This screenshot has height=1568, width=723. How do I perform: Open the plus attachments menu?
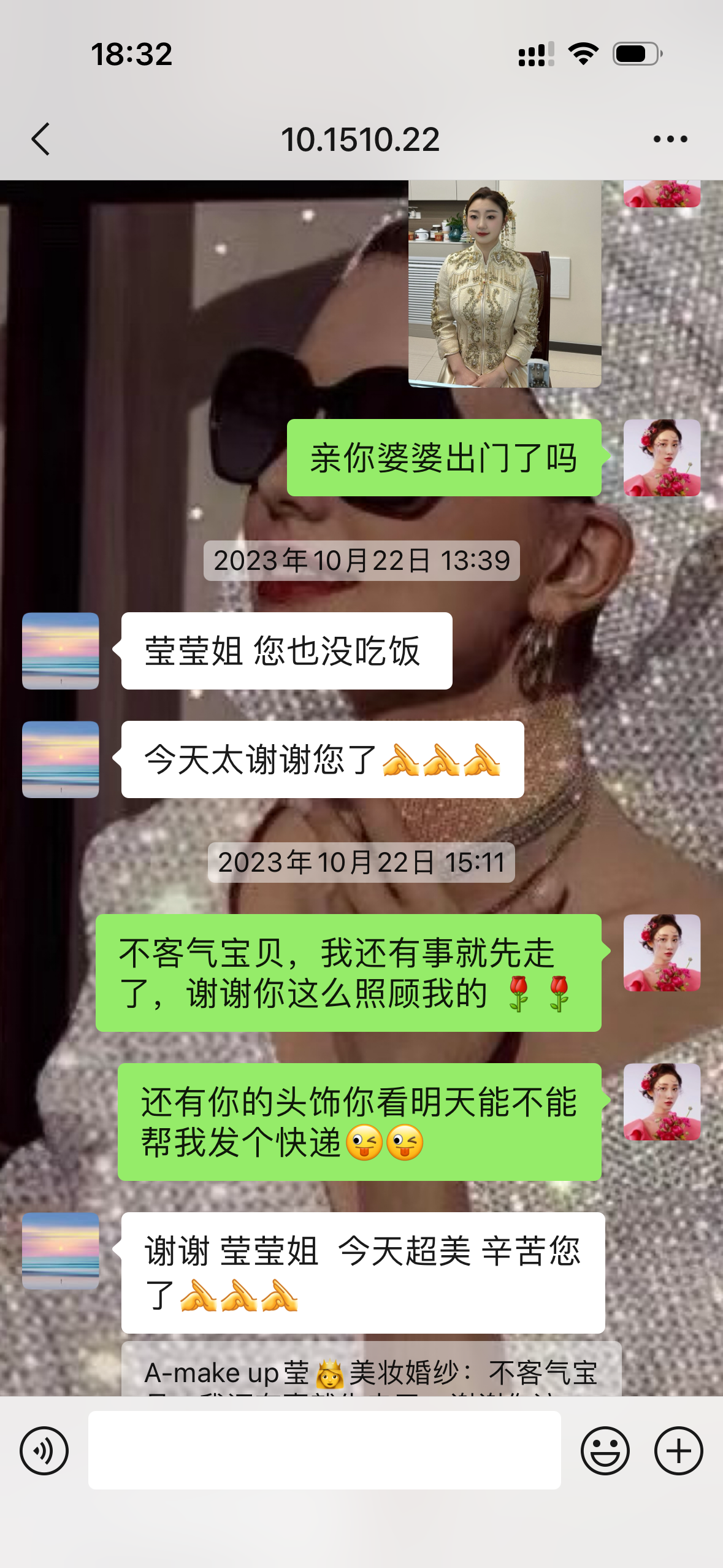coord(679,1451)
